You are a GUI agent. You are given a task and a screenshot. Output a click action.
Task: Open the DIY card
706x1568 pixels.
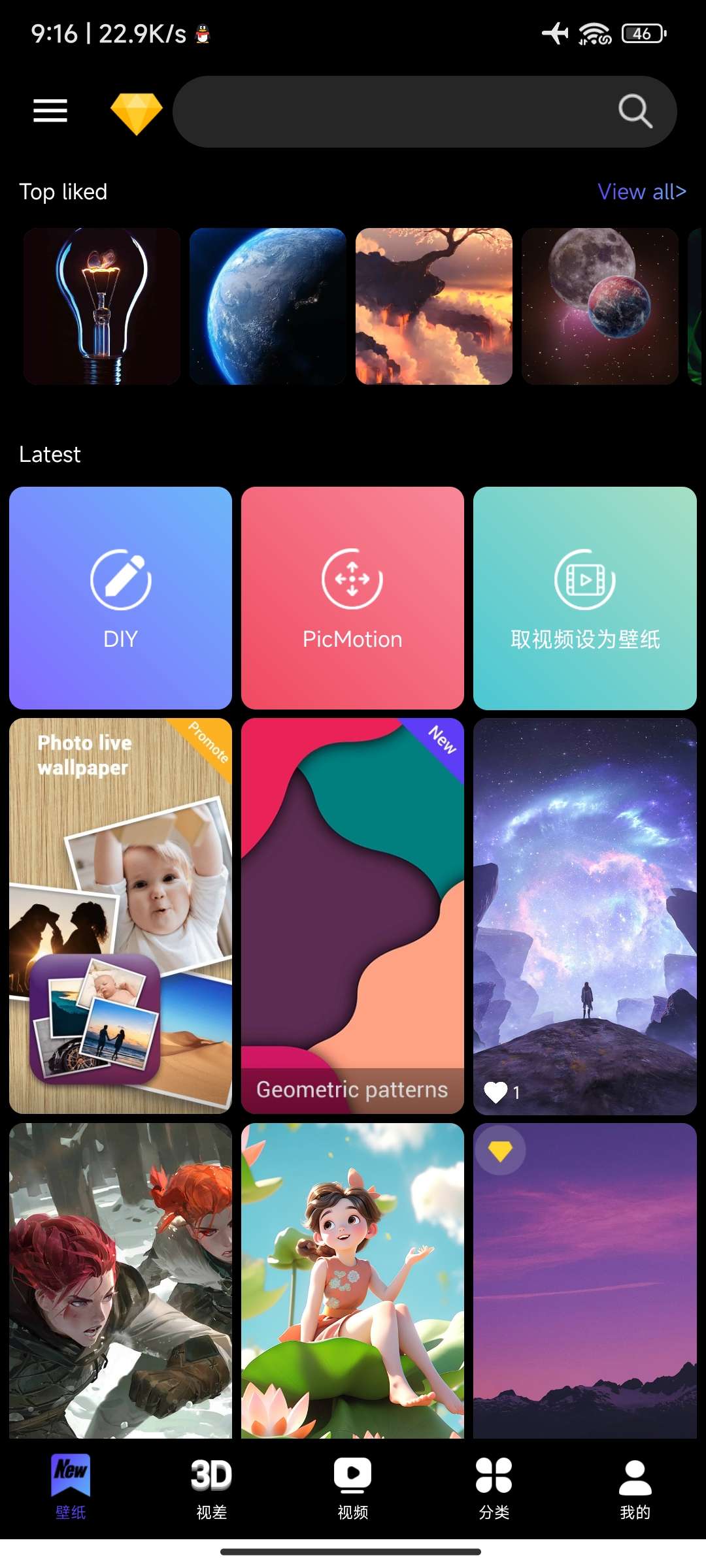click(120, 598)
